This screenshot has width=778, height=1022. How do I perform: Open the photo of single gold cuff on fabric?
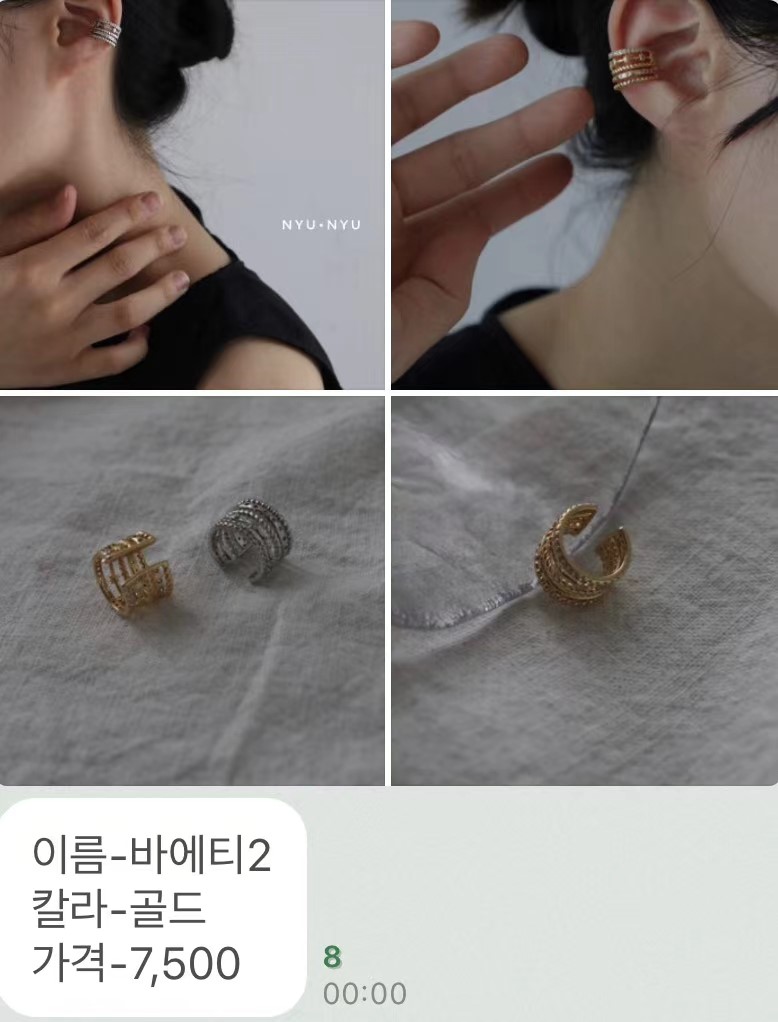584,590
